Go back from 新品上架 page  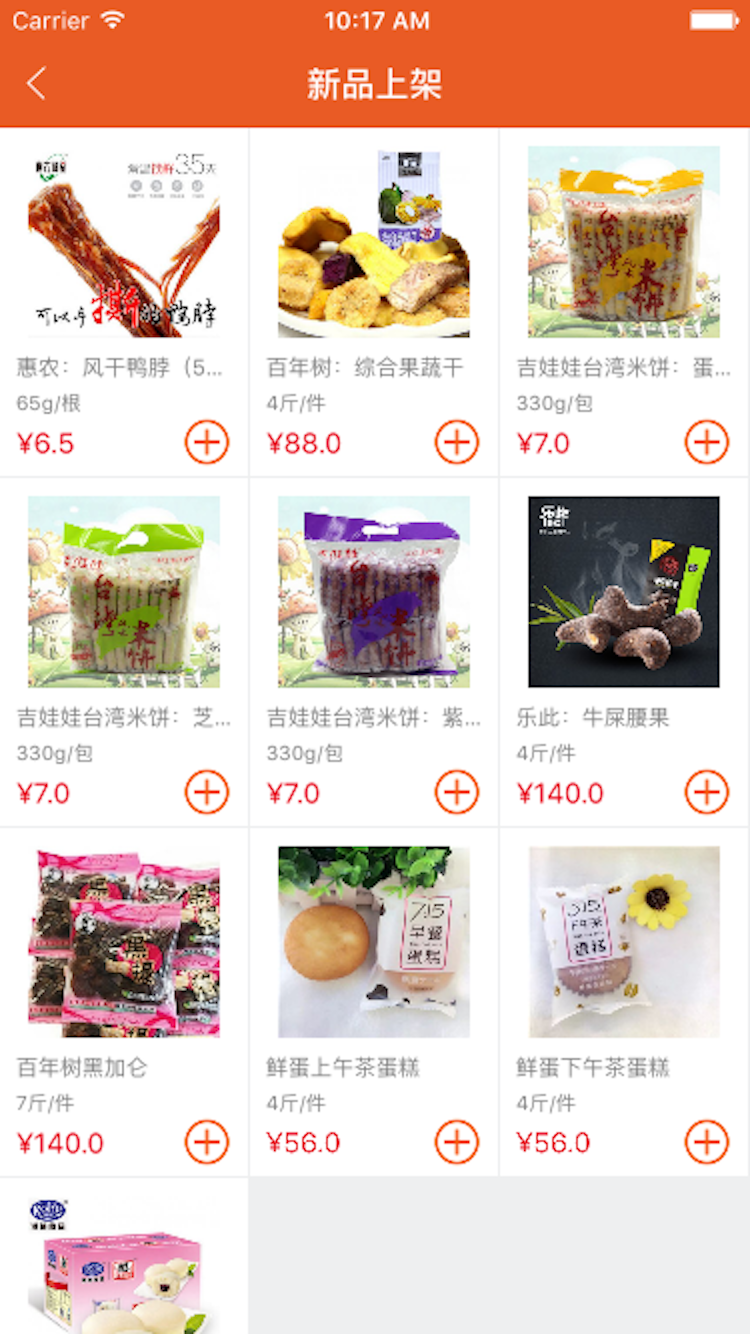click(37, 84)
